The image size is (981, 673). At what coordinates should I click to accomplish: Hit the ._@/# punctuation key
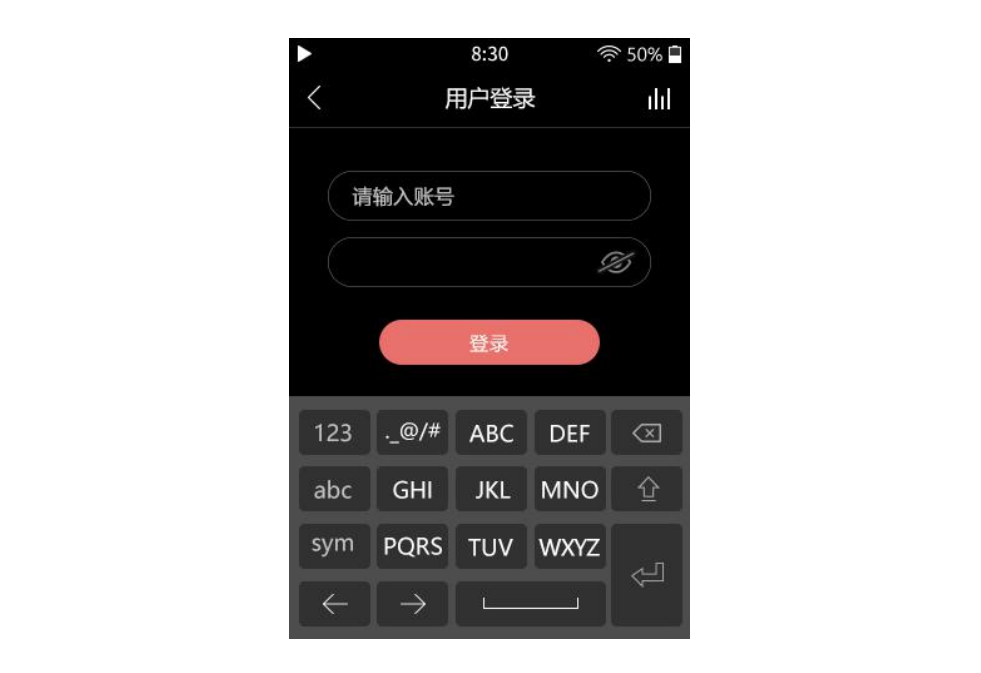[x=412, y=433]
